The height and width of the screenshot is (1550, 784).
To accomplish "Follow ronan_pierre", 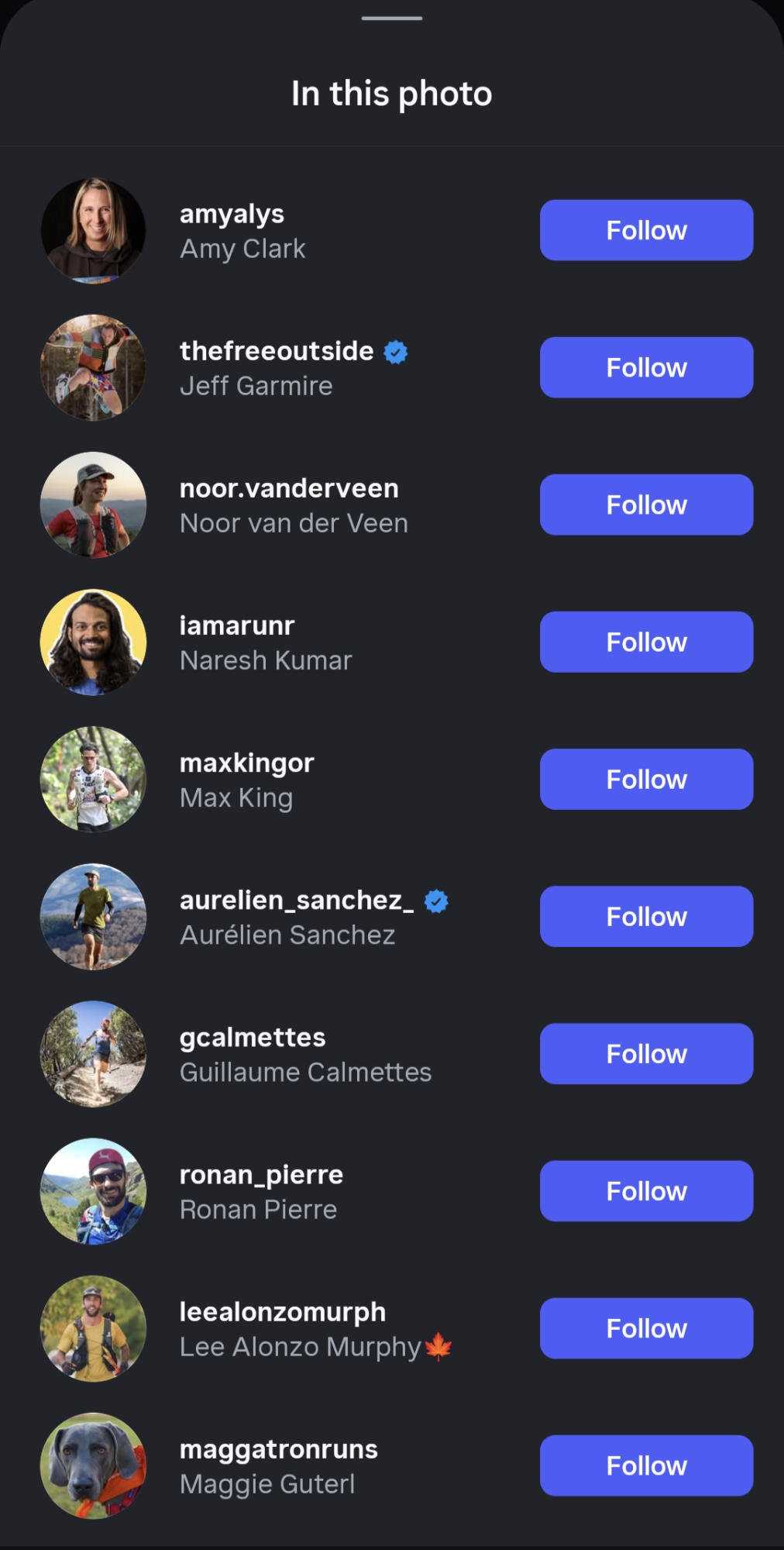I will pos(646,1190).
